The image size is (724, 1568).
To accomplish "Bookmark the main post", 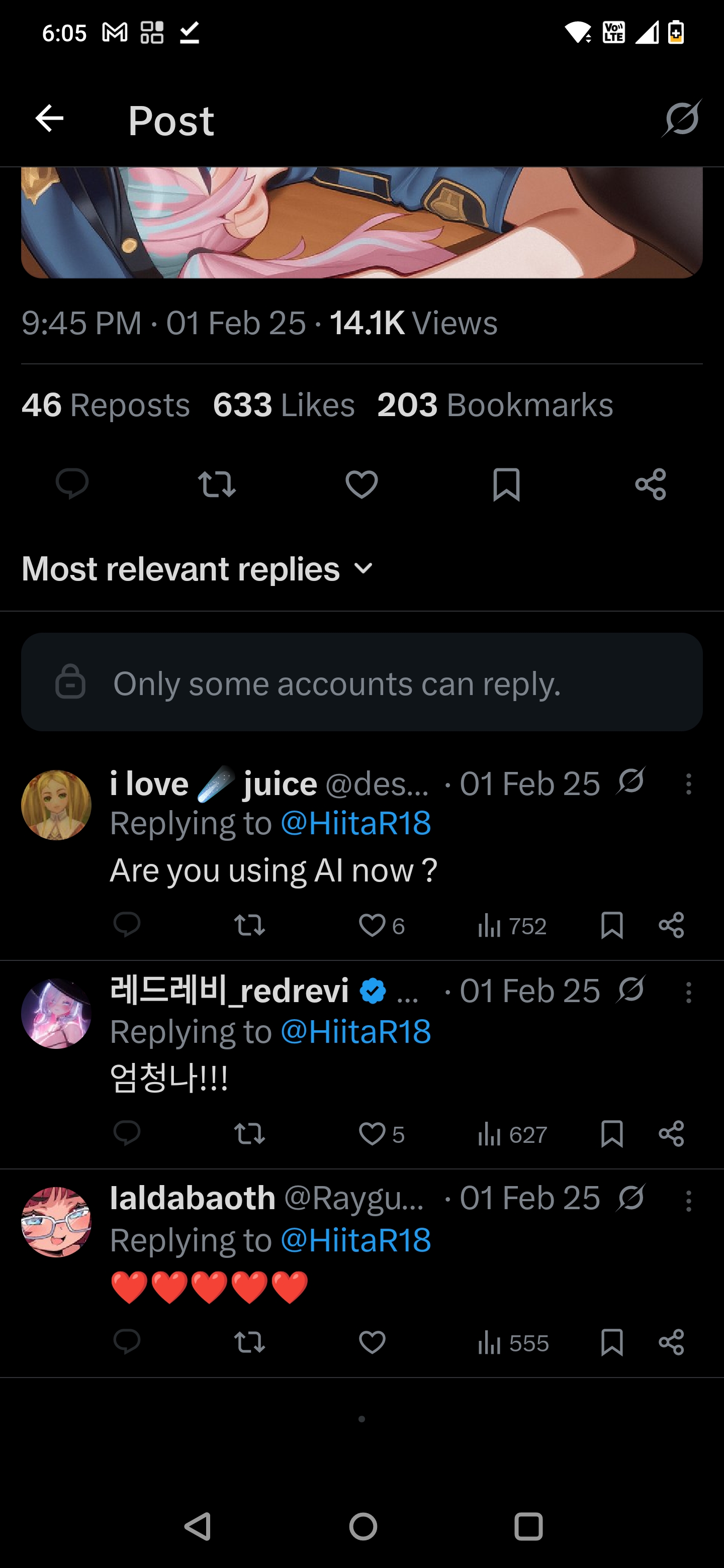I will pyautogui.click(x=506, y=484).
